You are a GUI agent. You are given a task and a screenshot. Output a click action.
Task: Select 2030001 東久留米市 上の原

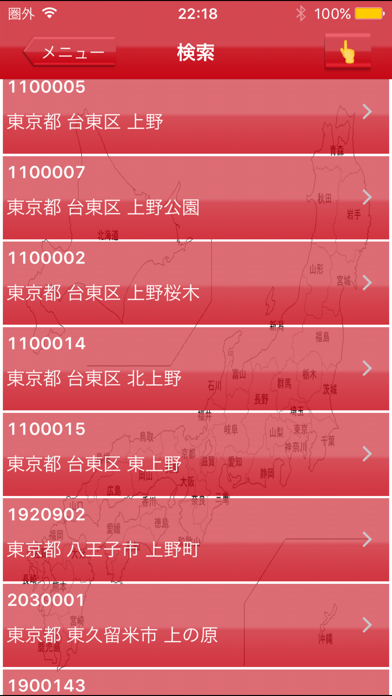(196, 625)
